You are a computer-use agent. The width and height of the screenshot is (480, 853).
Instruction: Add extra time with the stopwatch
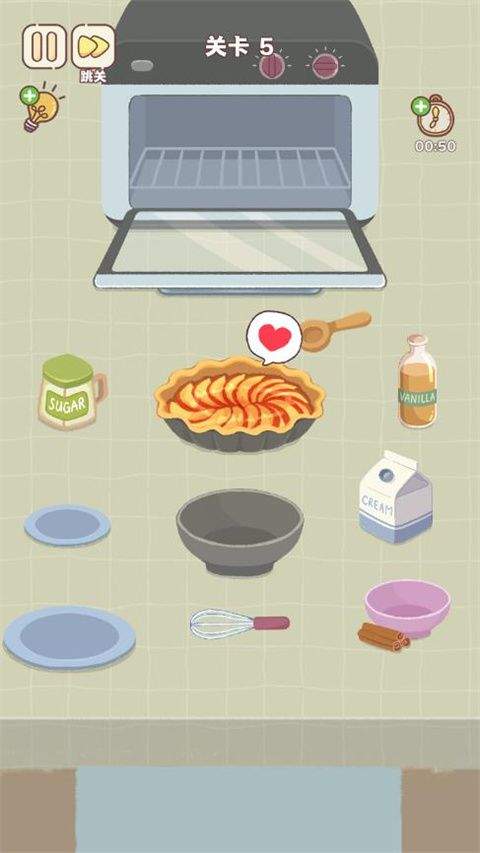[x=433, y=115]
